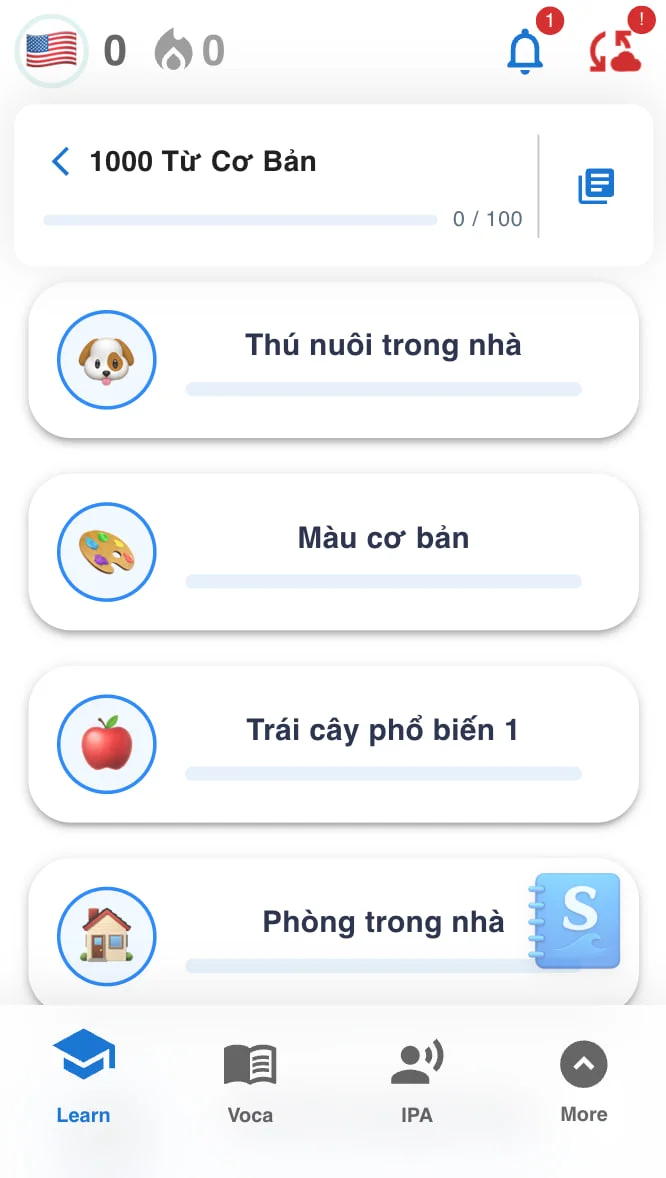Screen dimensions: 666x1178
Task: Open the notifications bell
Action: pos(525,51)
